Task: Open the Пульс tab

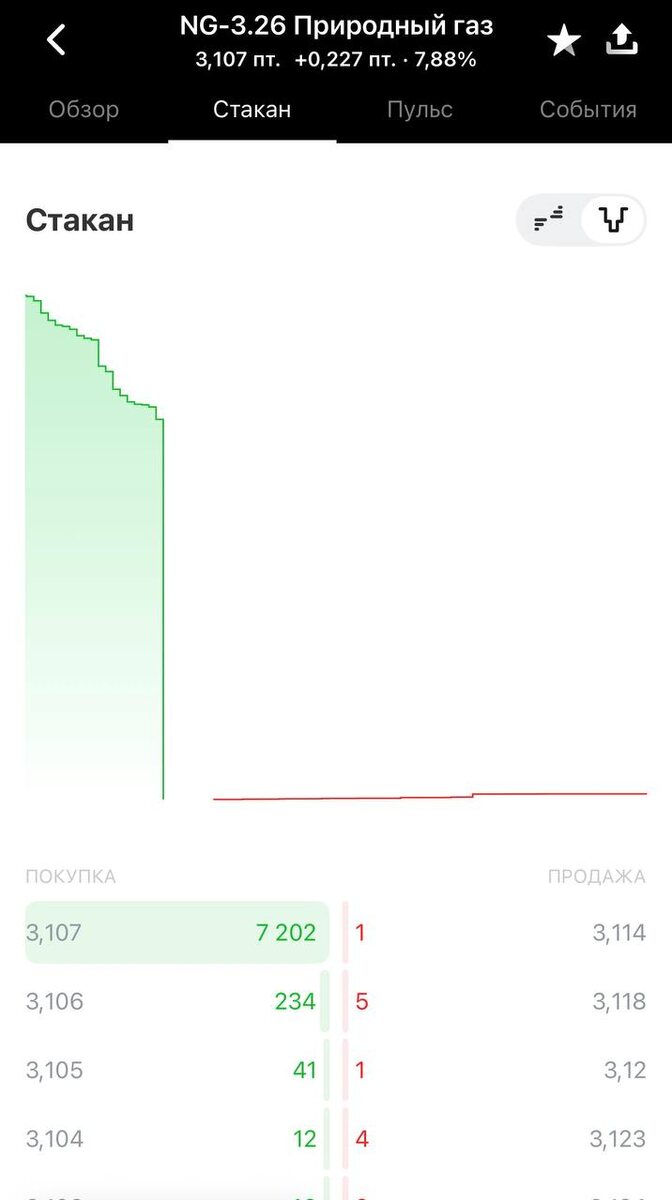Action: (420, 110)
